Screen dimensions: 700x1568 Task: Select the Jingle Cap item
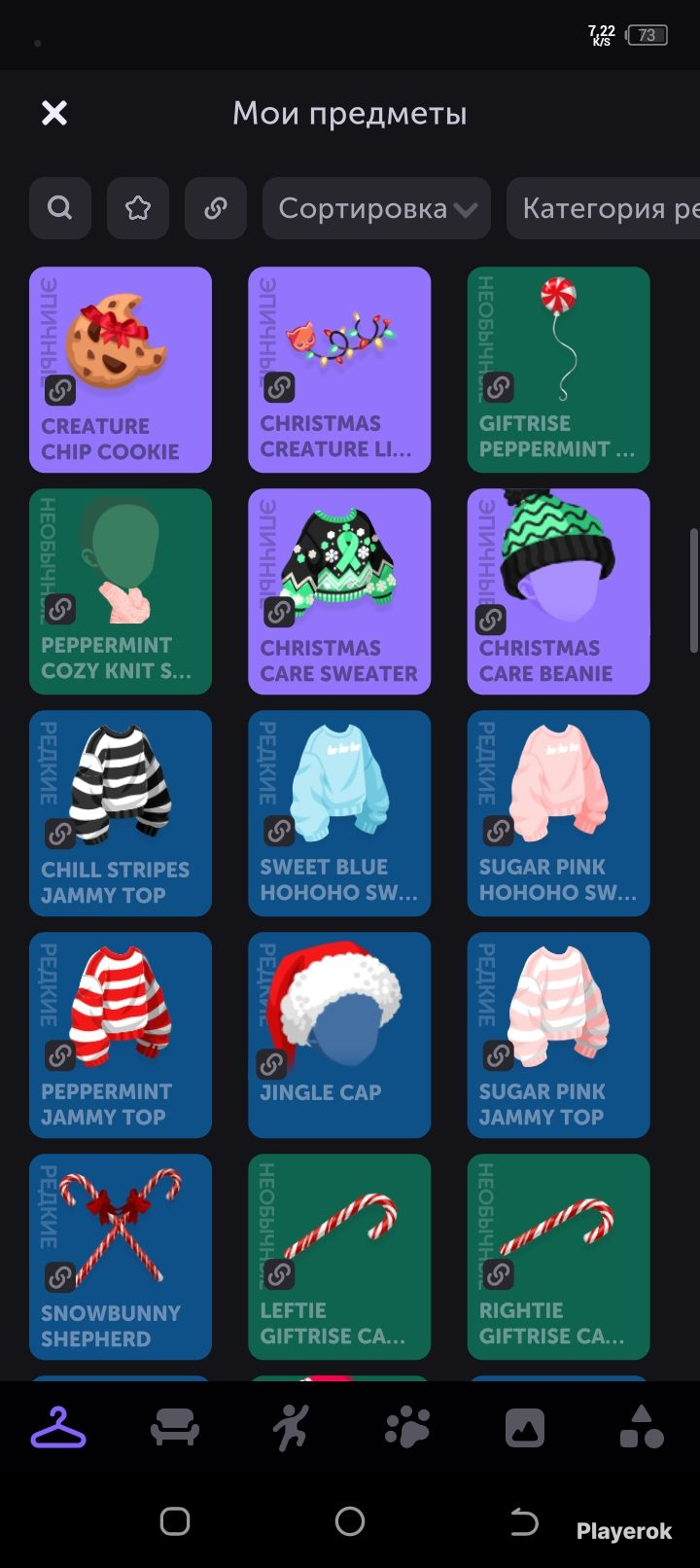339,1035
